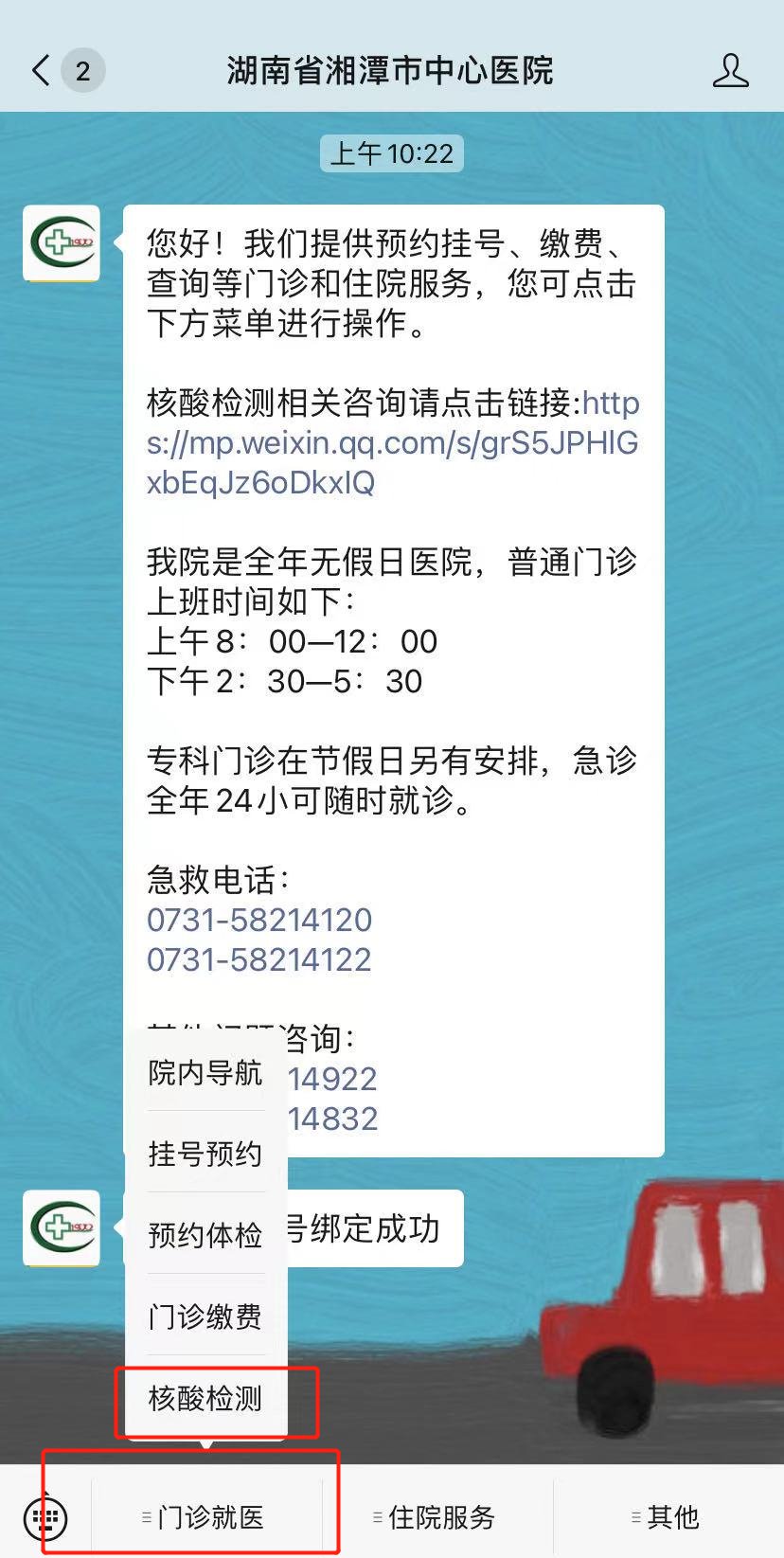Screen dimensions: 784x1558
Task: Open the mp.weixin.qq.com nucleic acid link
Action: 392,443
